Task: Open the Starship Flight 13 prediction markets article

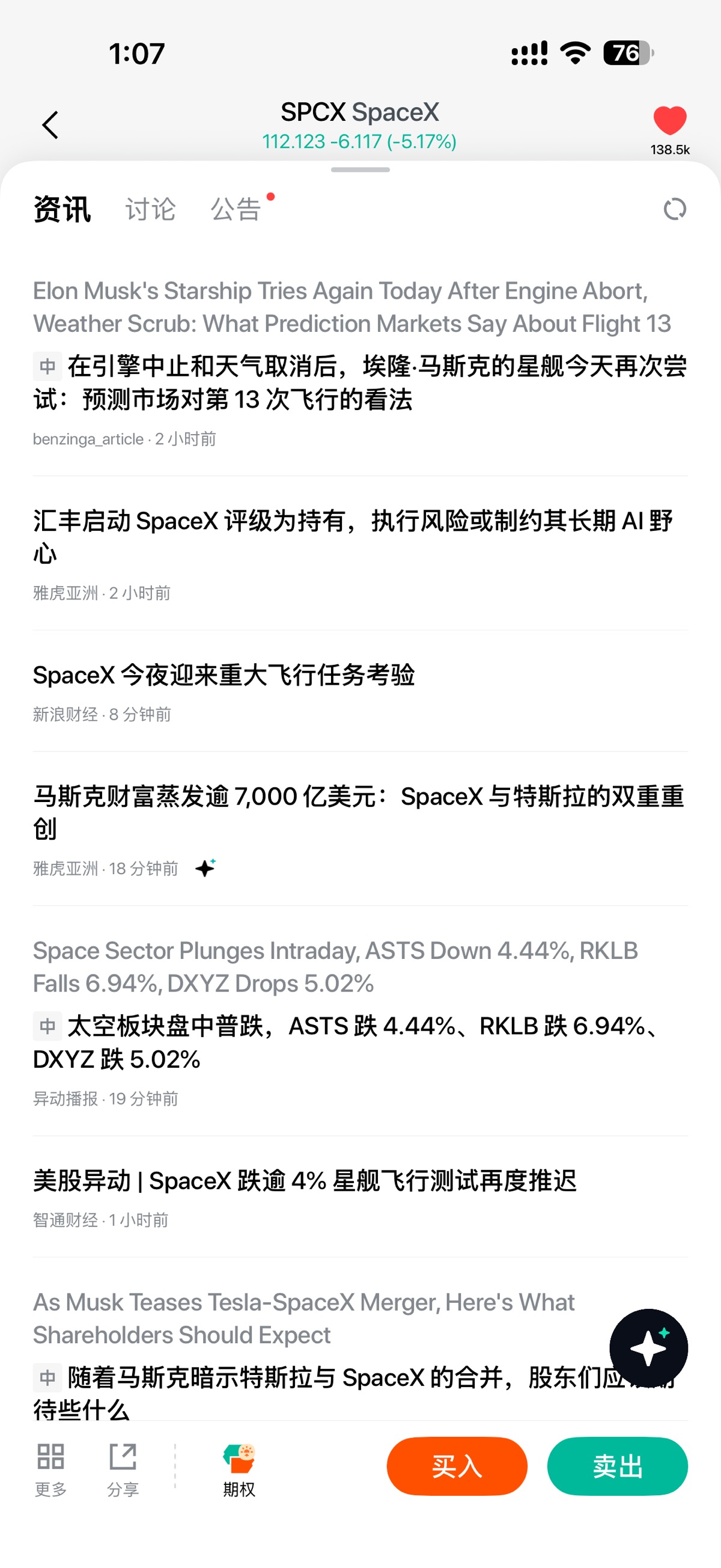Action: point(360,363)
